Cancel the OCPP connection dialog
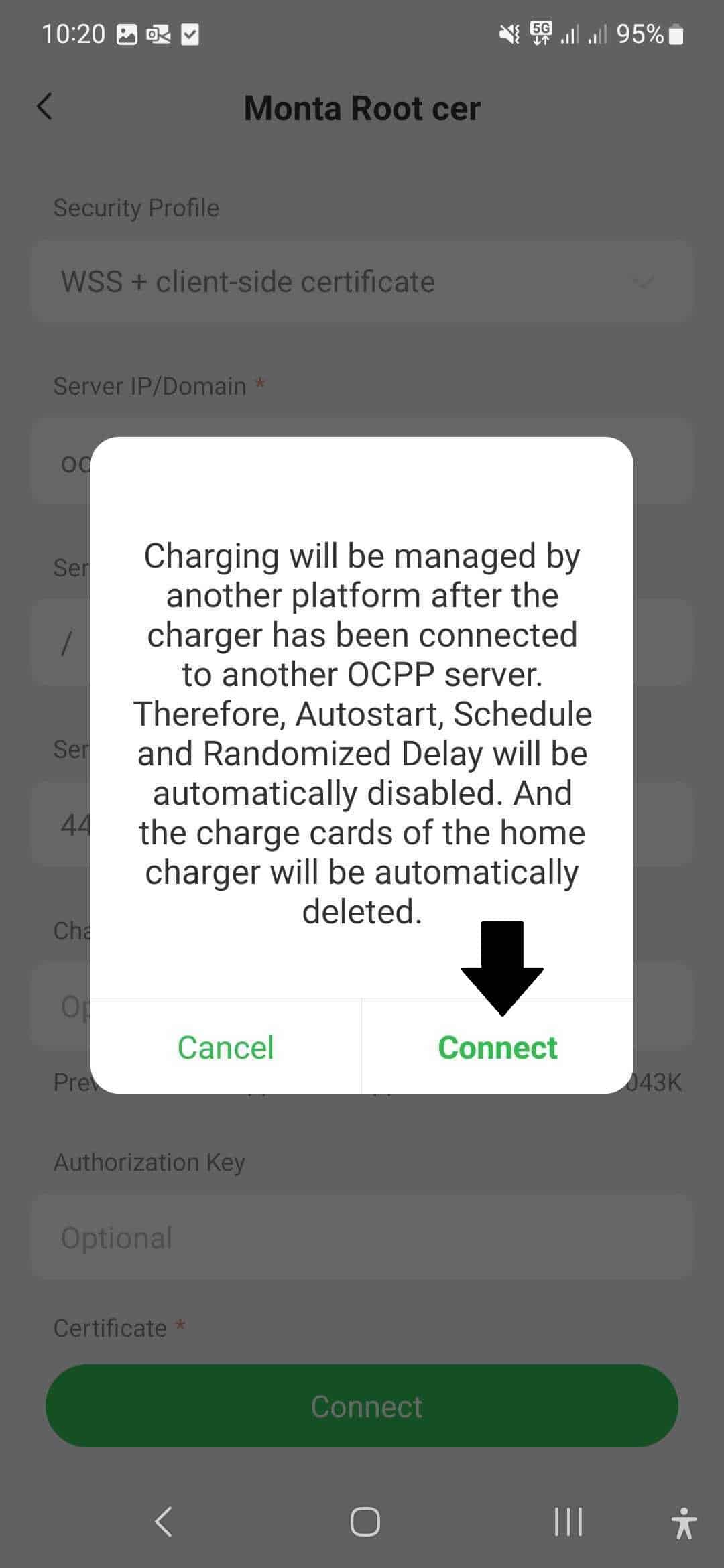 [225, 1047]
